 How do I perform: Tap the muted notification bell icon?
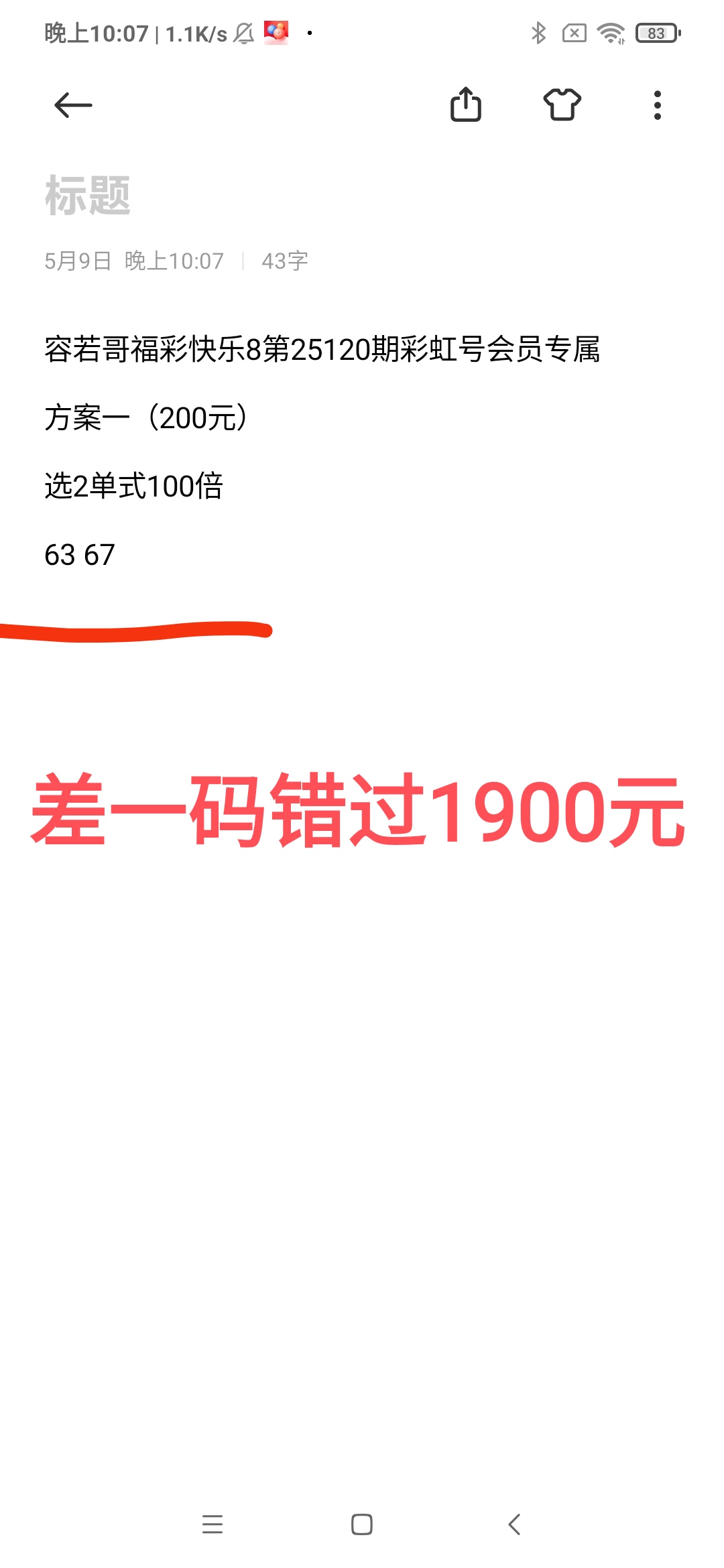pyautogui.click(x=244, y=33)
